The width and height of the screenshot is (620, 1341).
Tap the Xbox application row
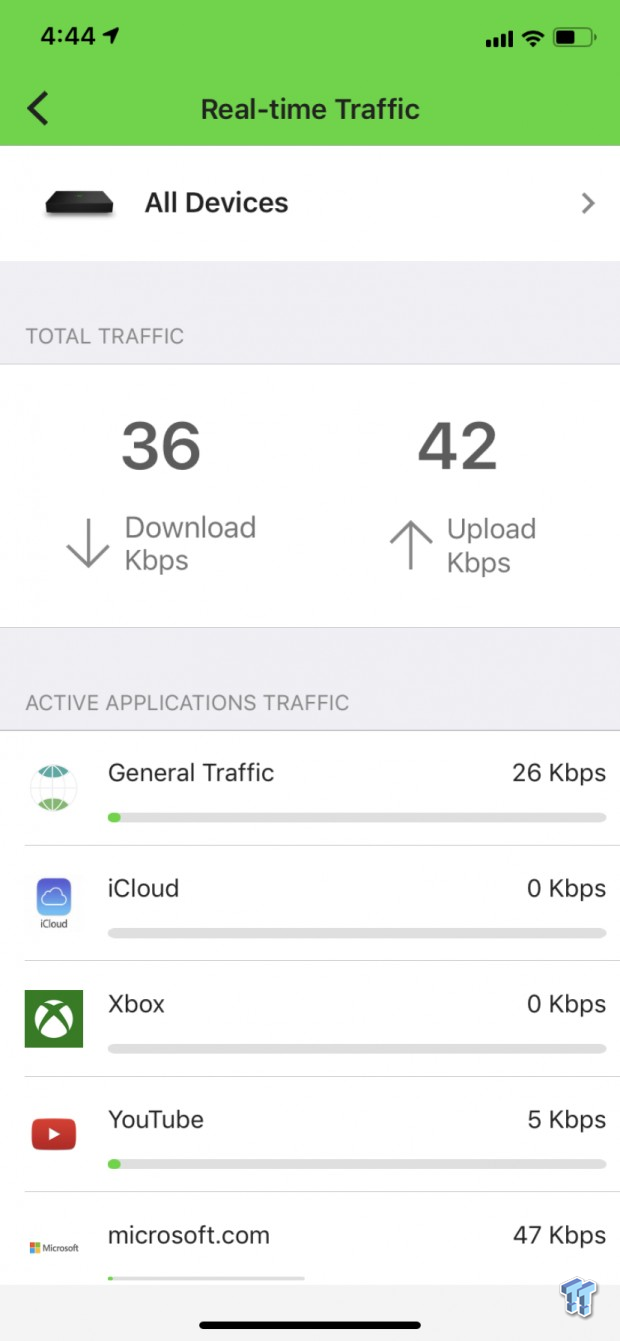[310, 1018]
